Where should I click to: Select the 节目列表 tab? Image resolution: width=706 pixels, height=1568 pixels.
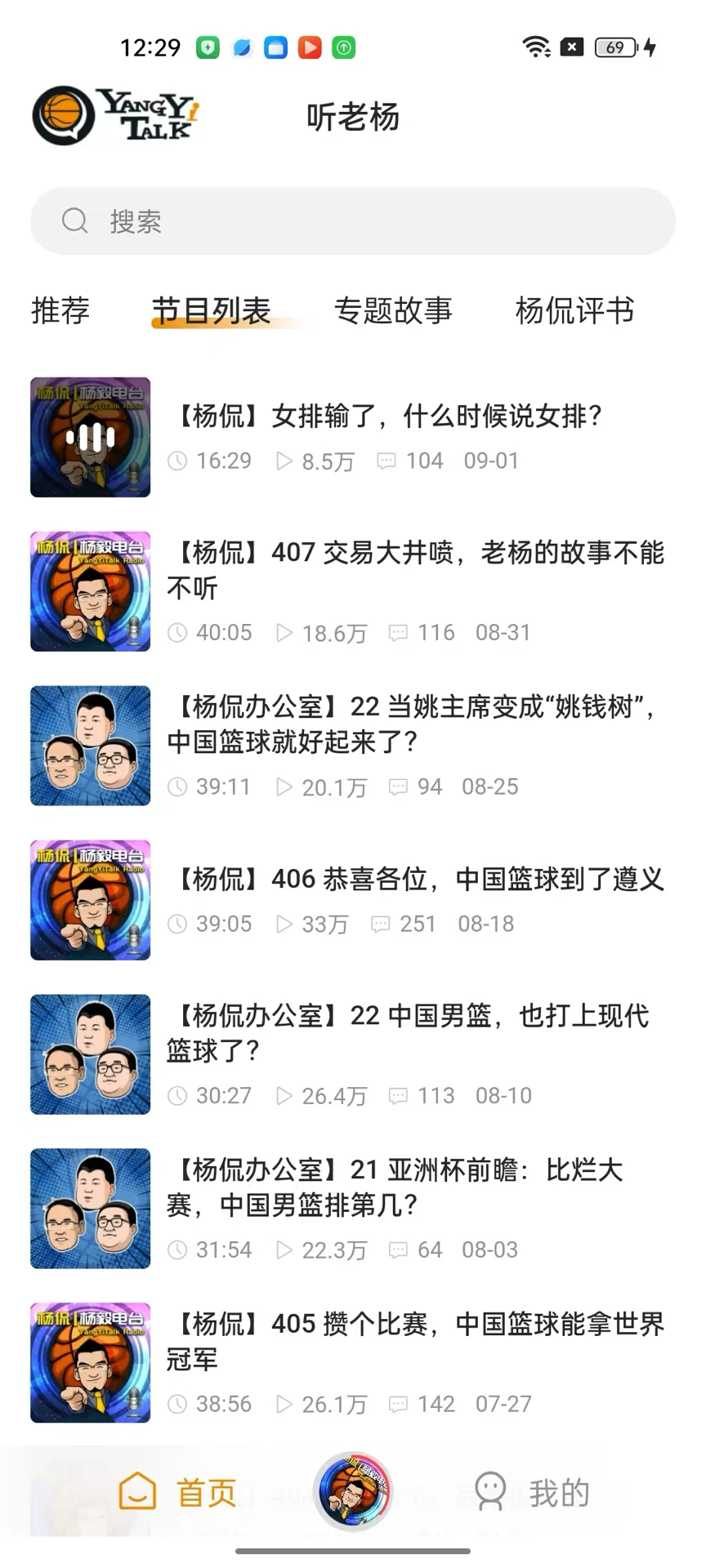pos(212,310)
